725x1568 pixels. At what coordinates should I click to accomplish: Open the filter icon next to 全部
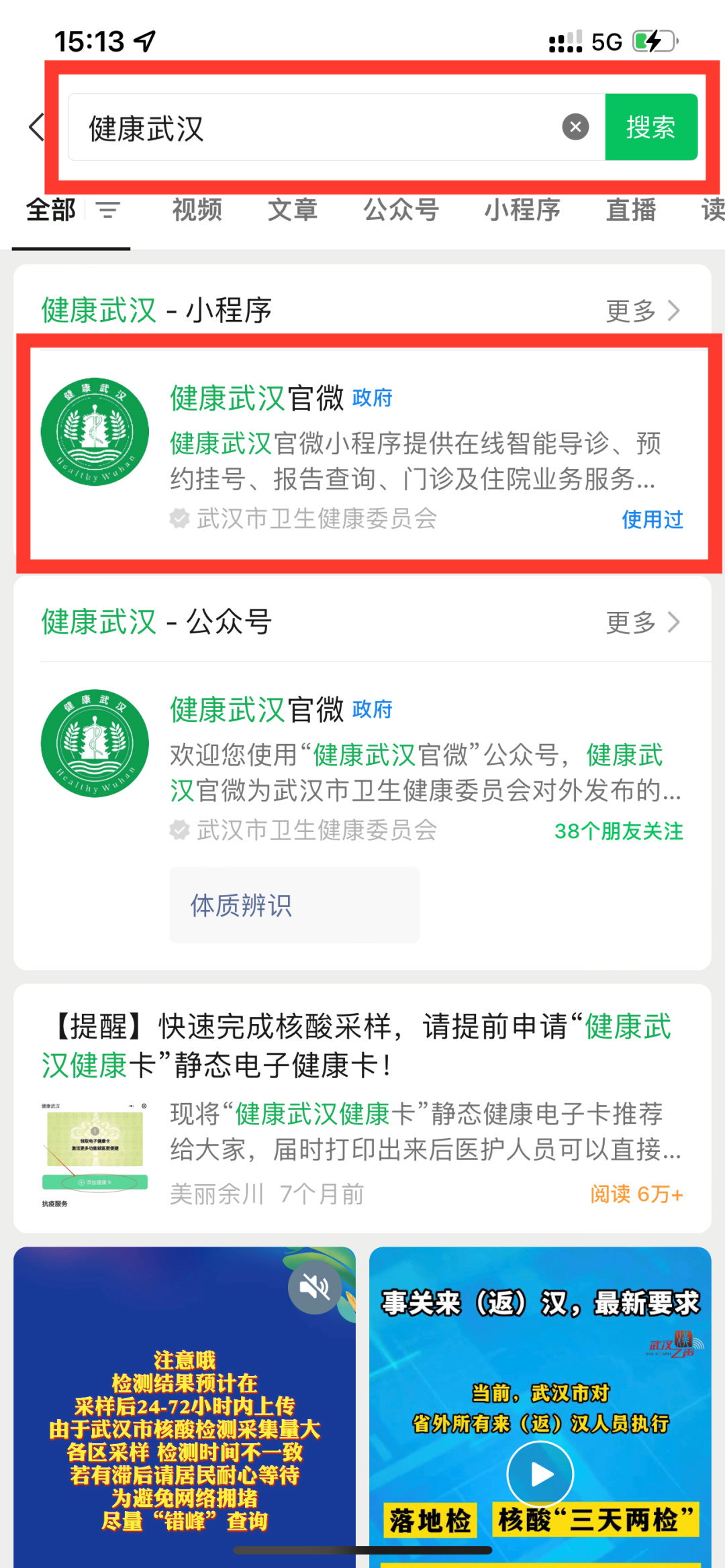(x=107, y=210)
